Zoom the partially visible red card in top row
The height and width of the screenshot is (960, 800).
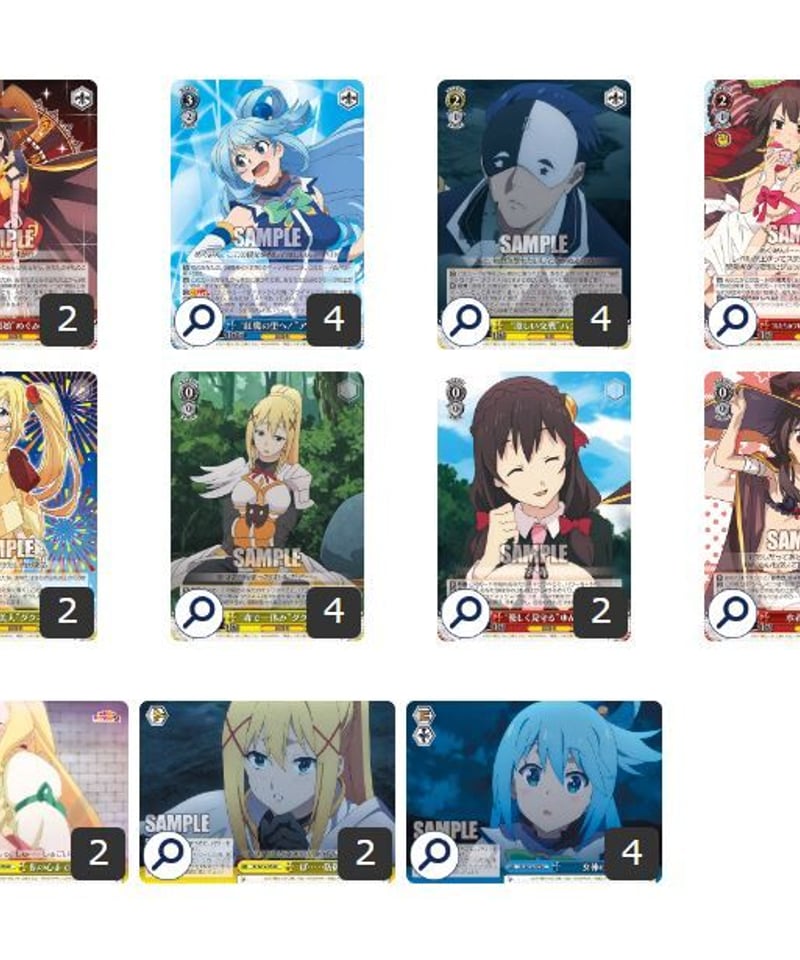click(x=733, y=320)
